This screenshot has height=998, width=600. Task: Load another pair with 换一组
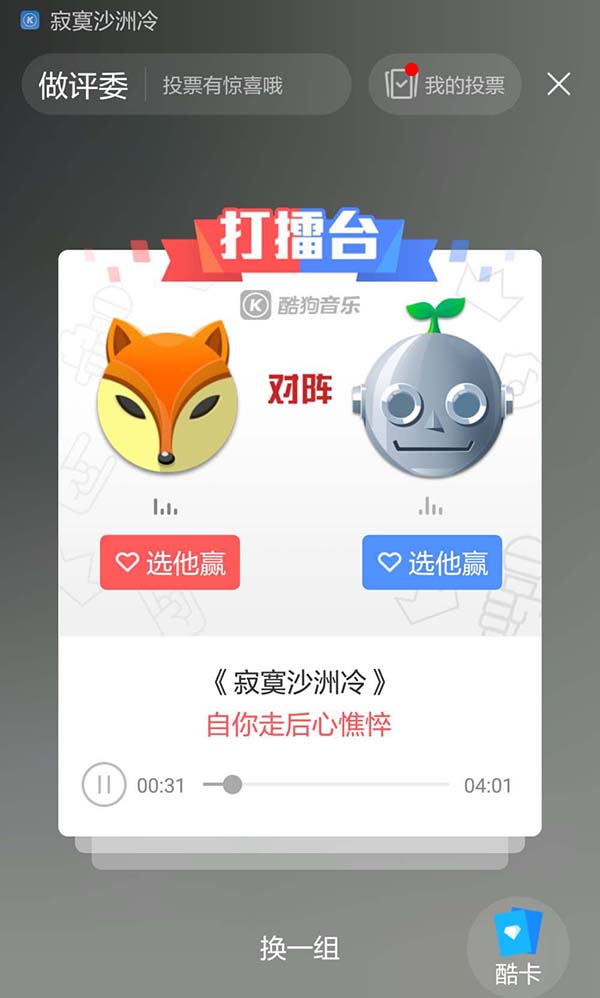tap(300, 948)
